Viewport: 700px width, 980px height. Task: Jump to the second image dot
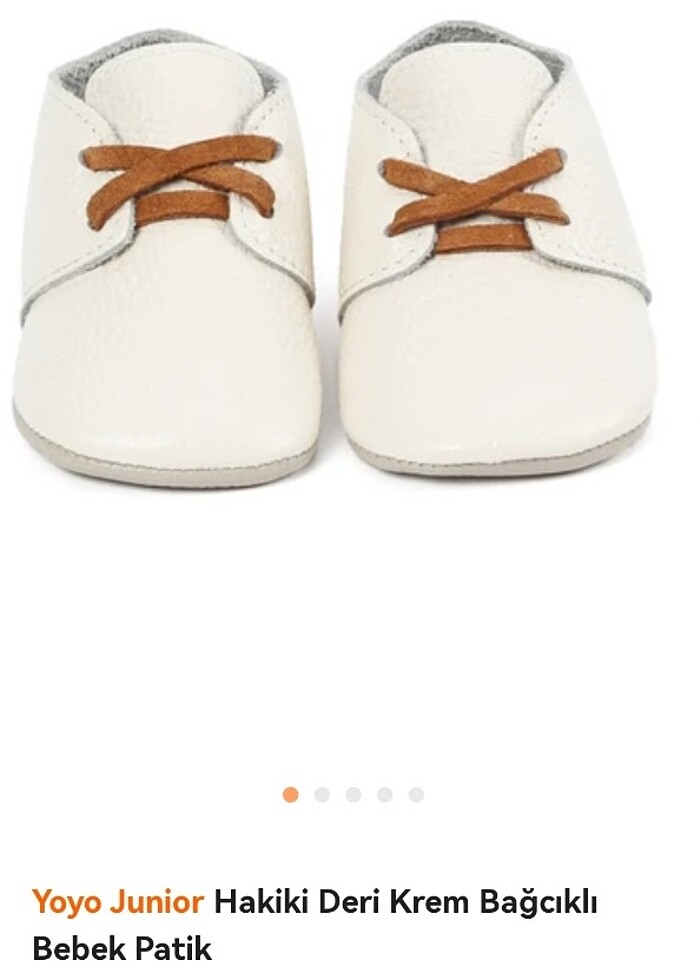coord(322,795)
